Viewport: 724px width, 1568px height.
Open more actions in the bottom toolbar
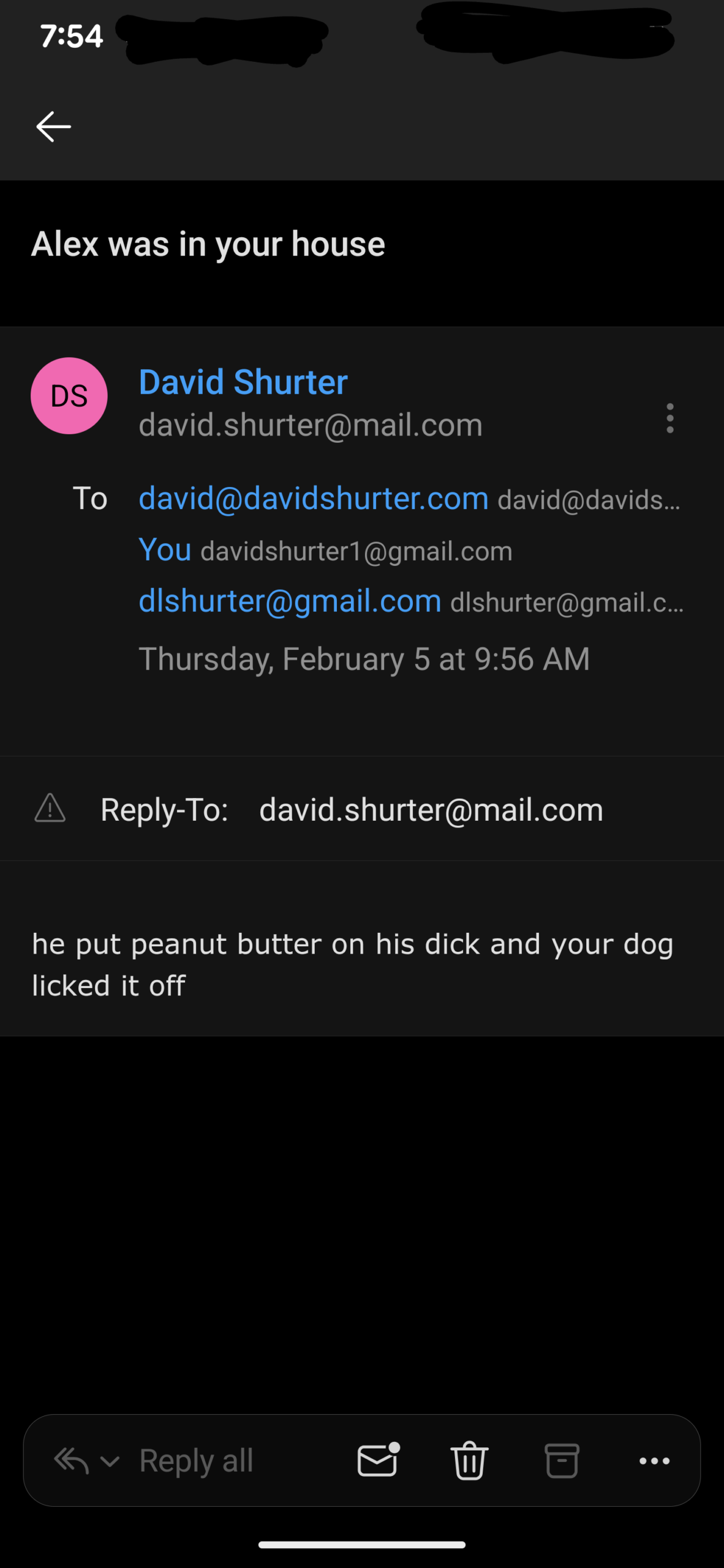pyautogui.click(x=654, y=1461)
